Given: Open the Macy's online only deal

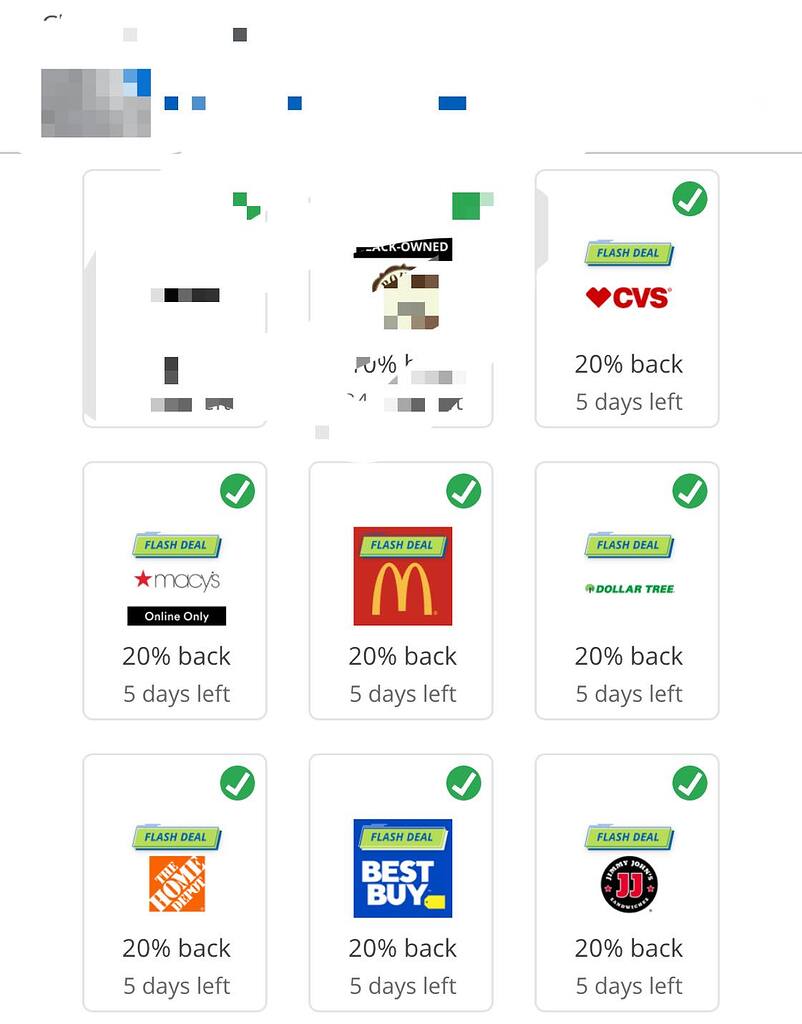Looking at the screenshot, I should (175, 592).
